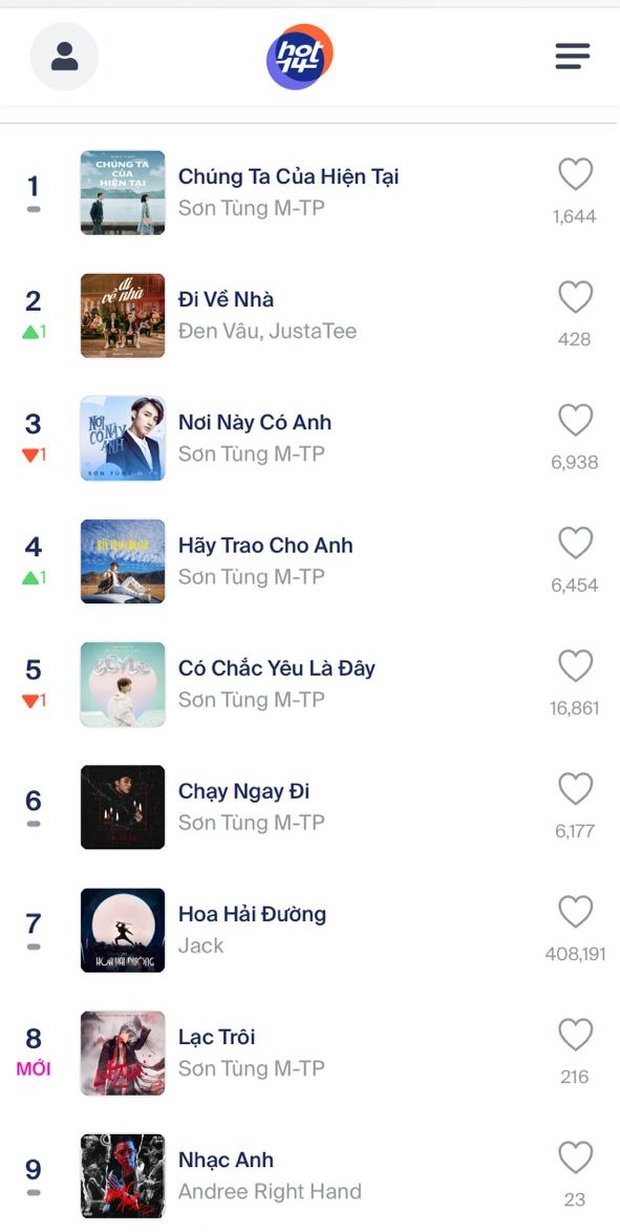The width and height of the screenshot is (620, 1232).
Task: Like the song Nơi Này Có Anh
Action: point(575,421)
